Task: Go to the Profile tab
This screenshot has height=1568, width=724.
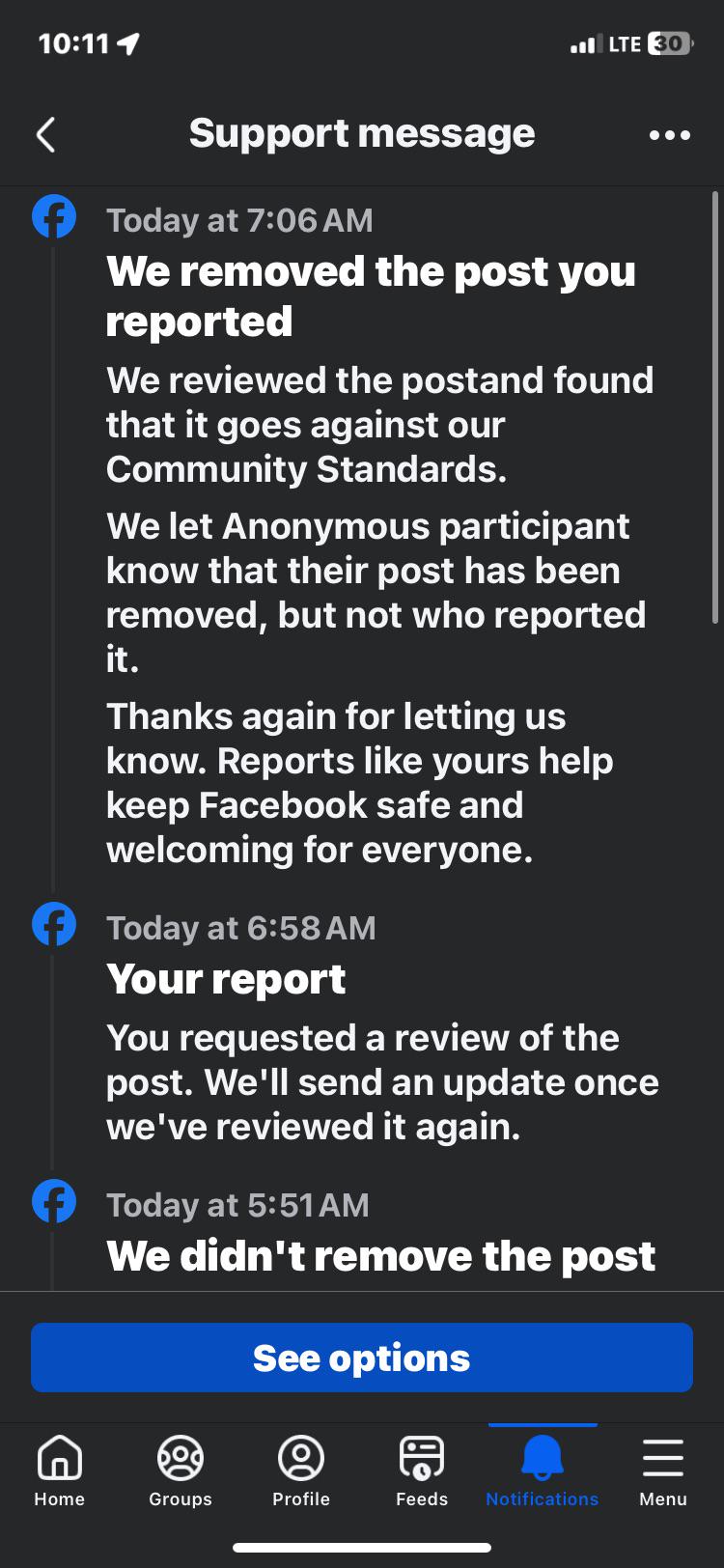Action: [x=301, y=1471]
